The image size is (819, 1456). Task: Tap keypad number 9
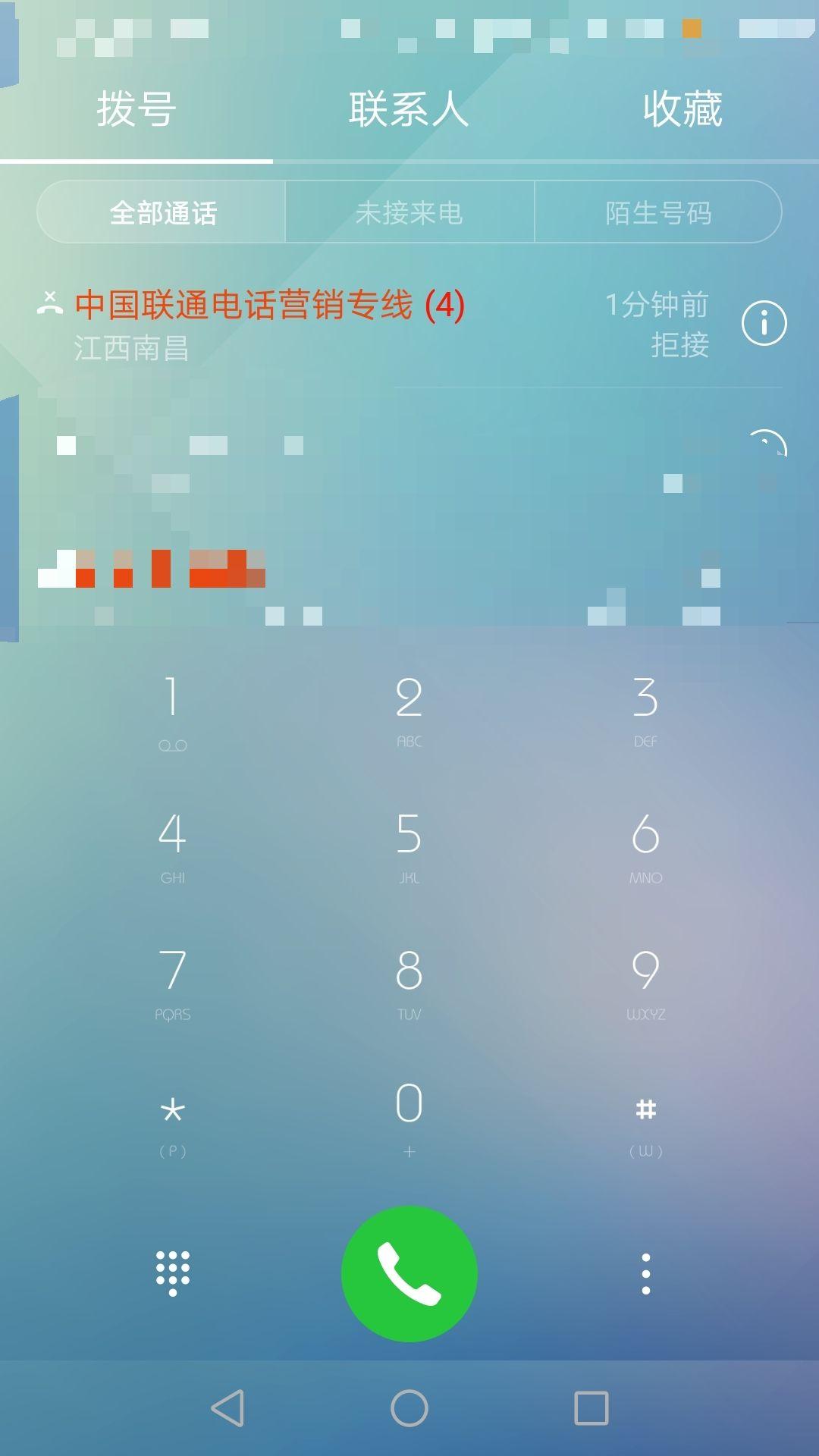point(645,982)
